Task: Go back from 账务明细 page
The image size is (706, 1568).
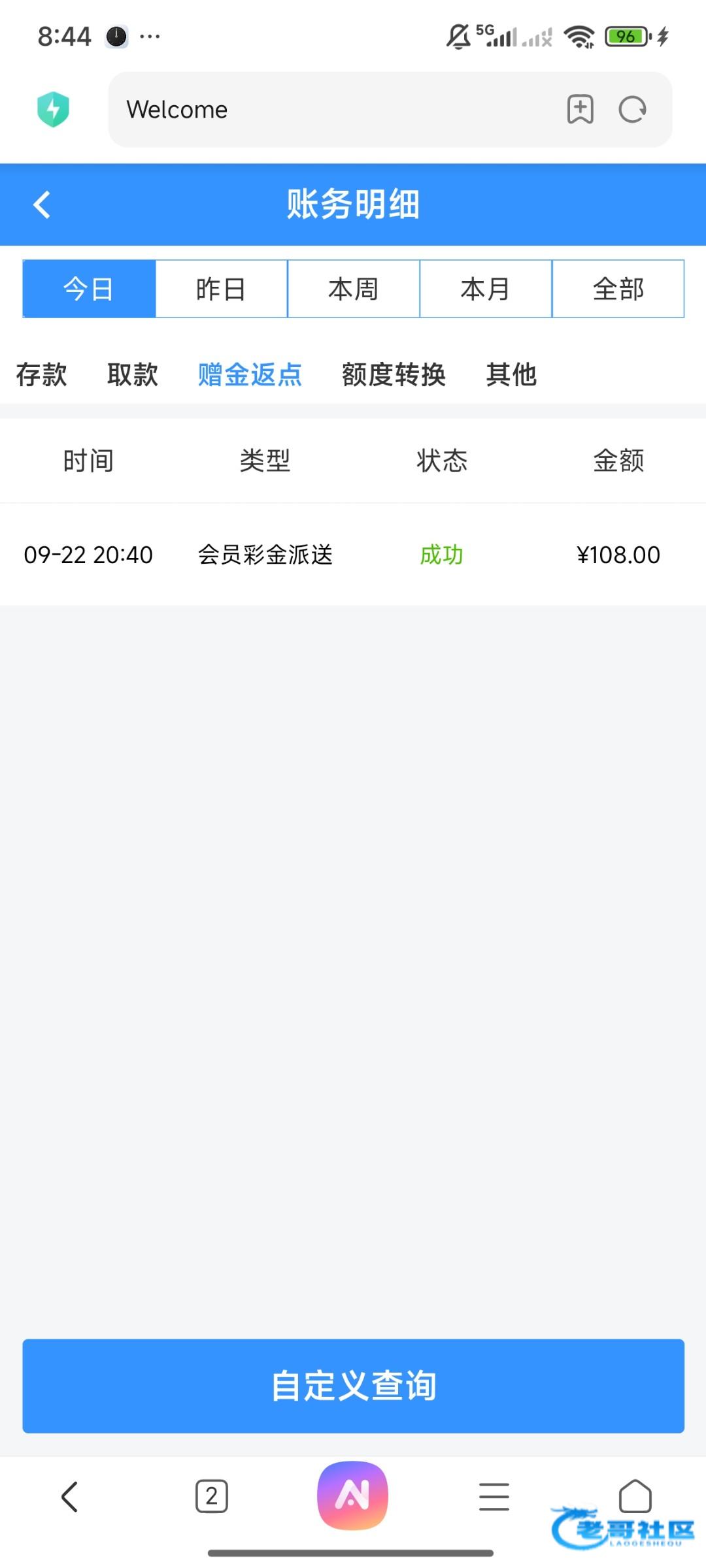Action: 42,204
